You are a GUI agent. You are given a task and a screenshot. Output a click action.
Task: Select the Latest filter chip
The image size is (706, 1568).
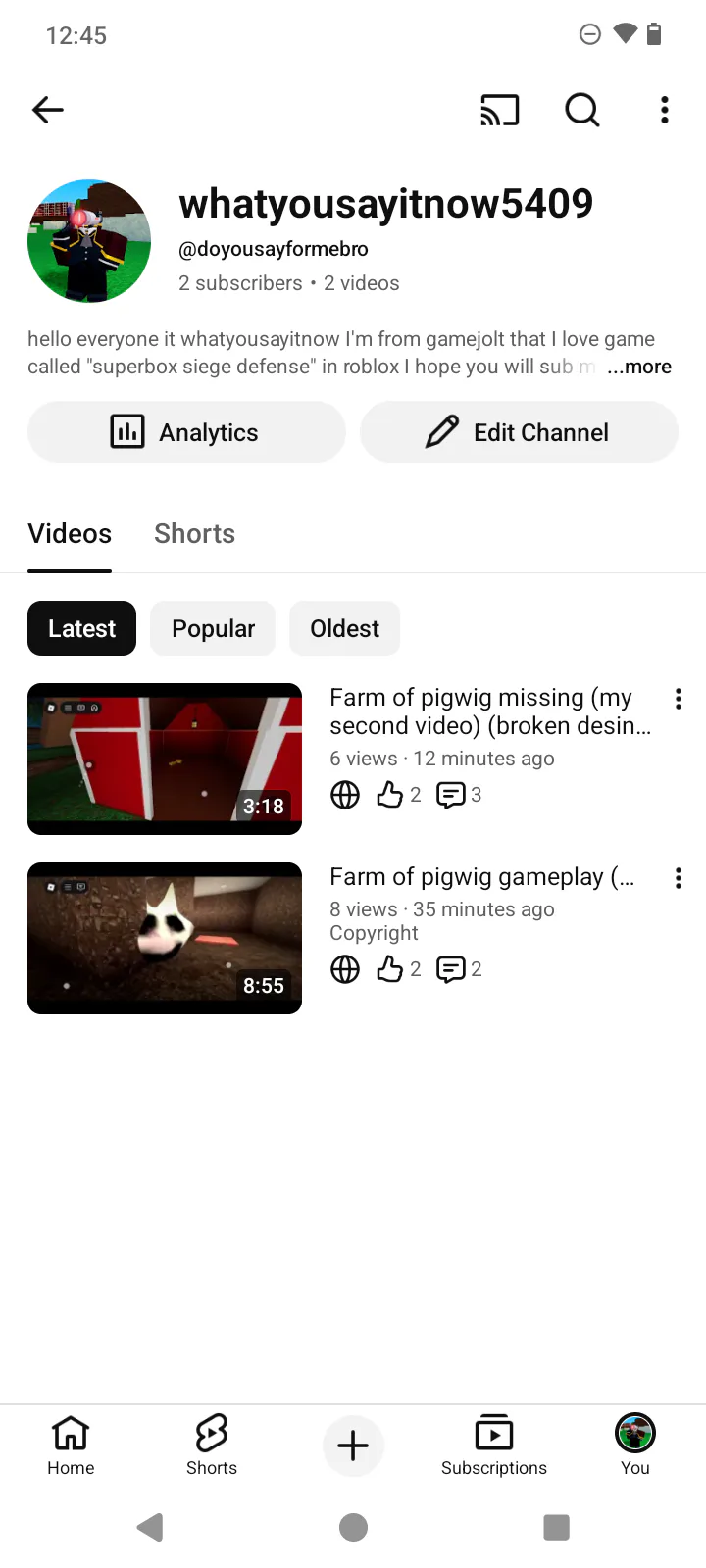pyautogui.click(x=81, y=628)
